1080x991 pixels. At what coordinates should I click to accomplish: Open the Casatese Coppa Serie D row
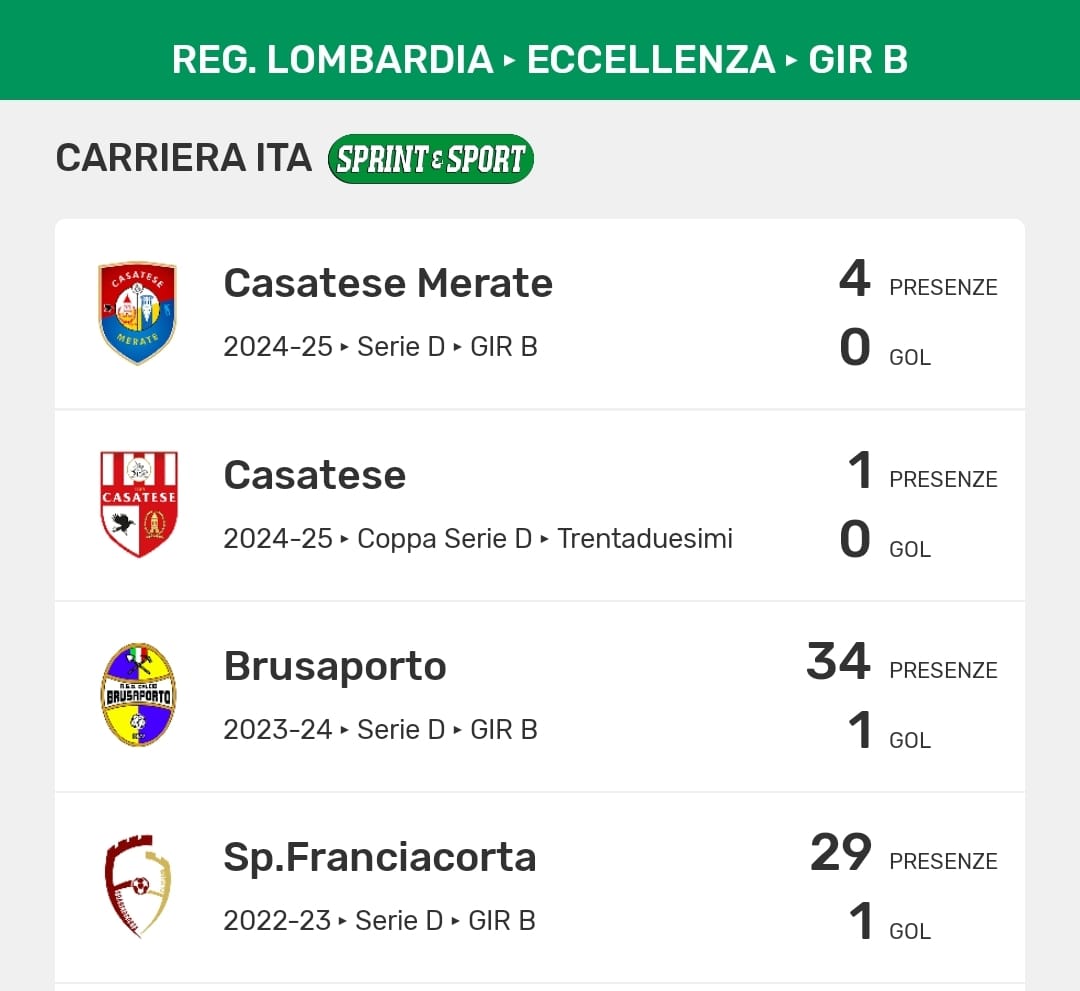[540, 505]
